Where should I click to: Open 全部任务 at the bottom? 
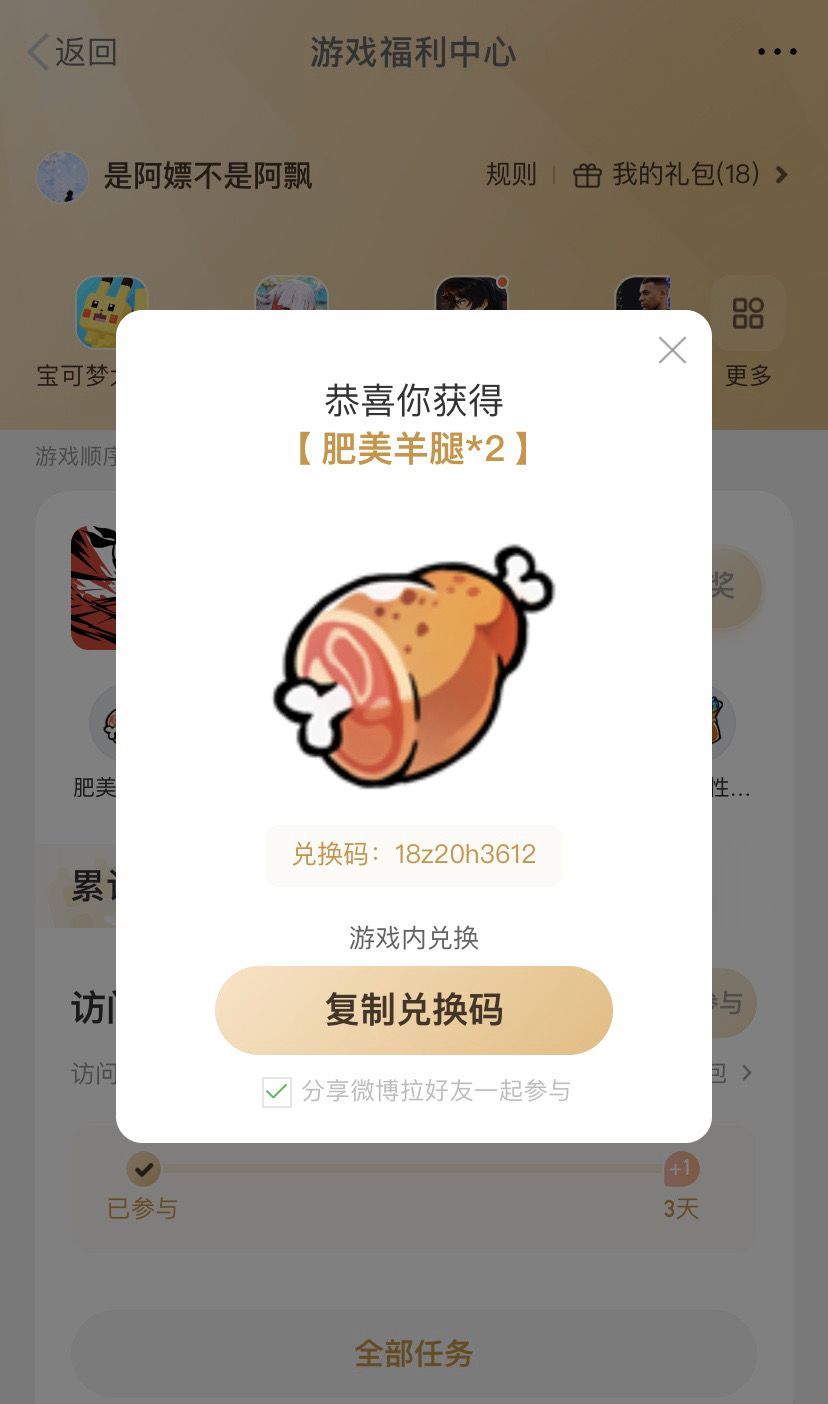click(414, 1354)
